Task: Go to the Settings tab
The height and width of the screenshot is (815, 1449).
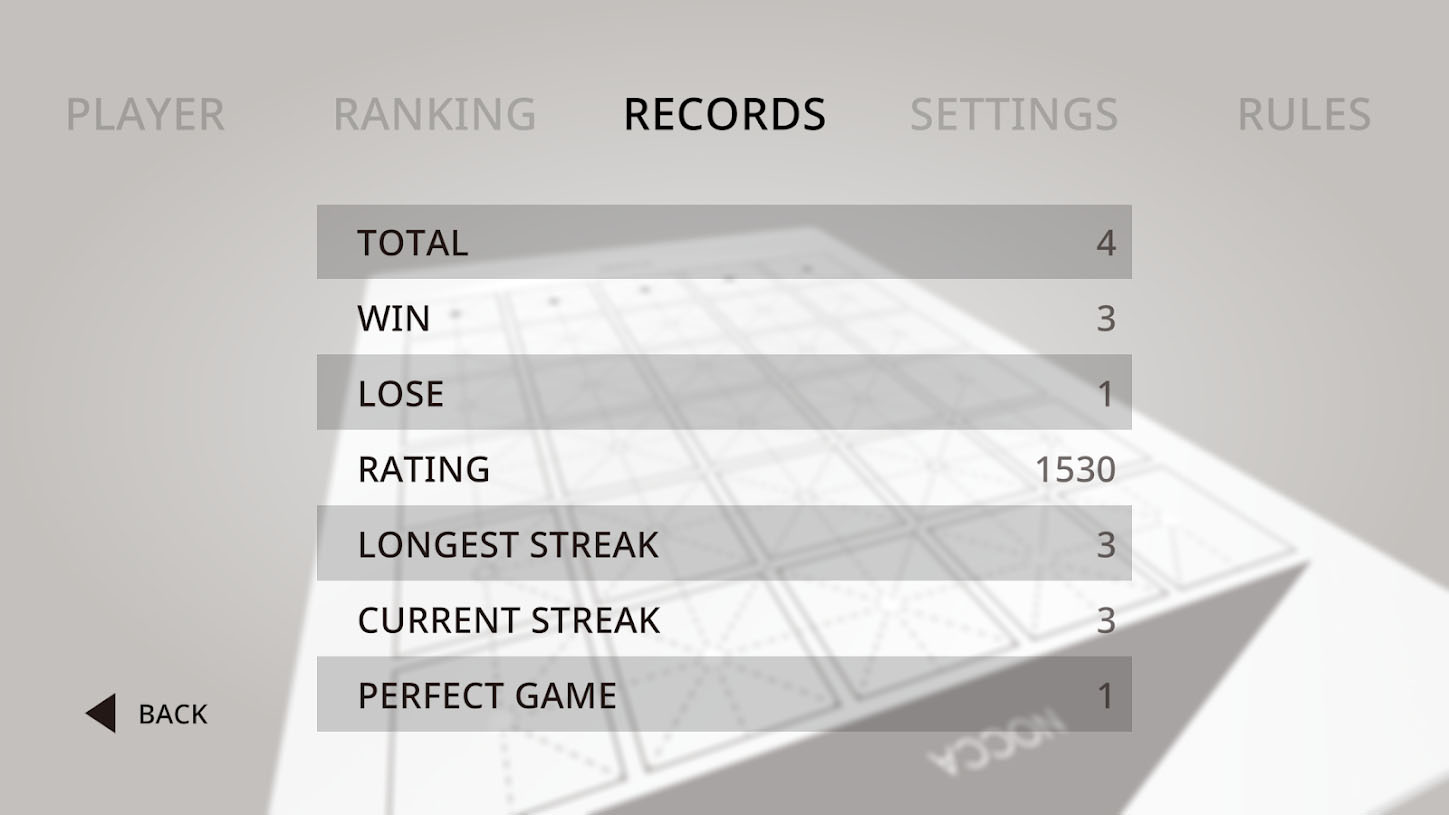Action: (1013, 114)
